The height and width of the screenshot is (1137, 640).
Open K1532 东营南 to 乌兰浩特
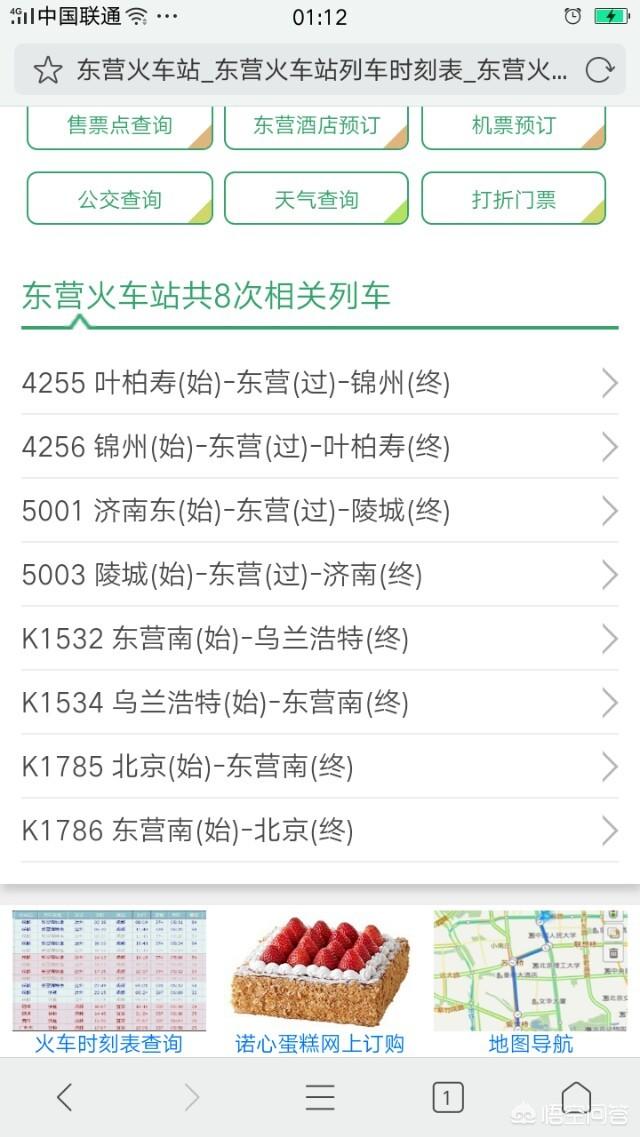pyautogui.click(x=320, y=639)
